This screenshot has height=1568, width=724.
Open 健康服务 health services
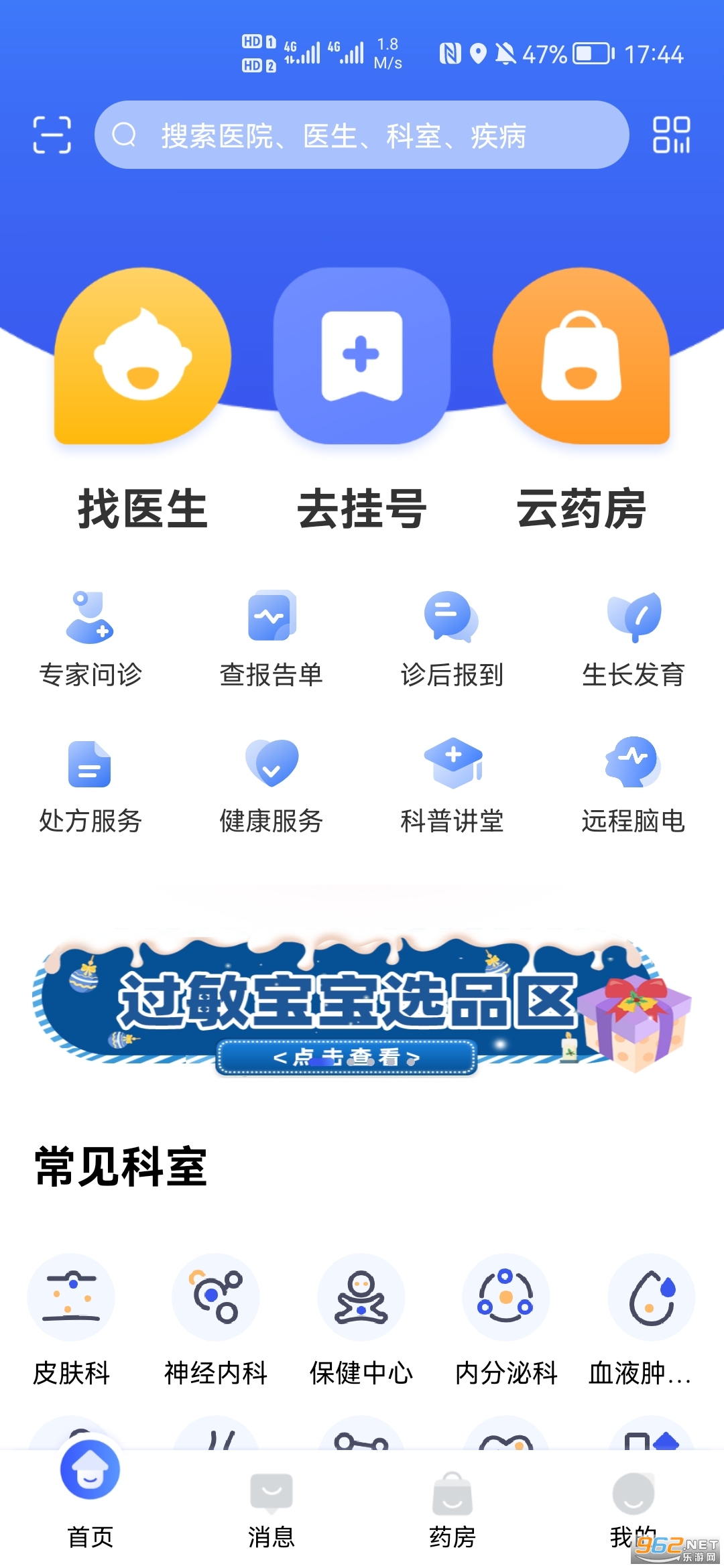point(271,785)
